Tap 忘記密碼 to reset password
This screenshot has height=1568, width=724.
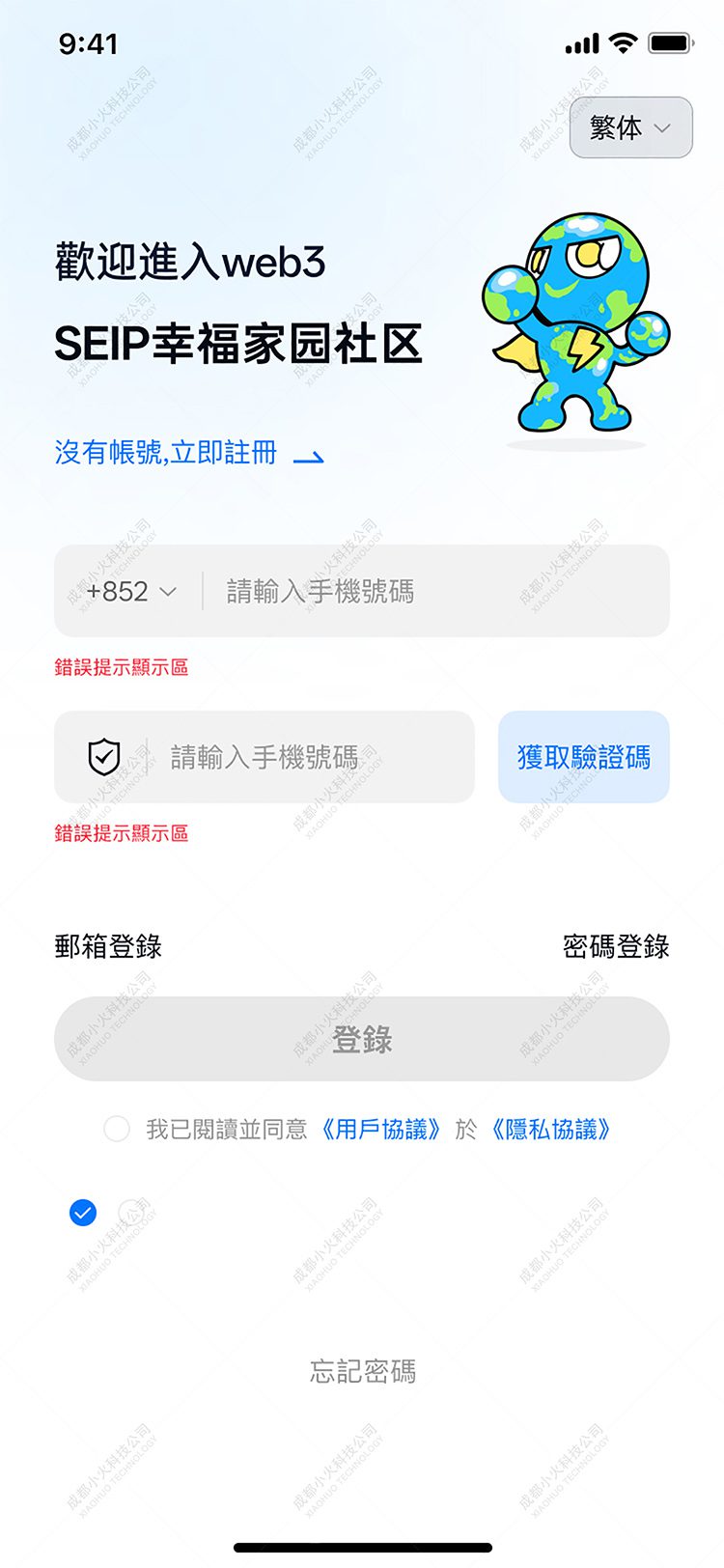tap(362, 1371)
